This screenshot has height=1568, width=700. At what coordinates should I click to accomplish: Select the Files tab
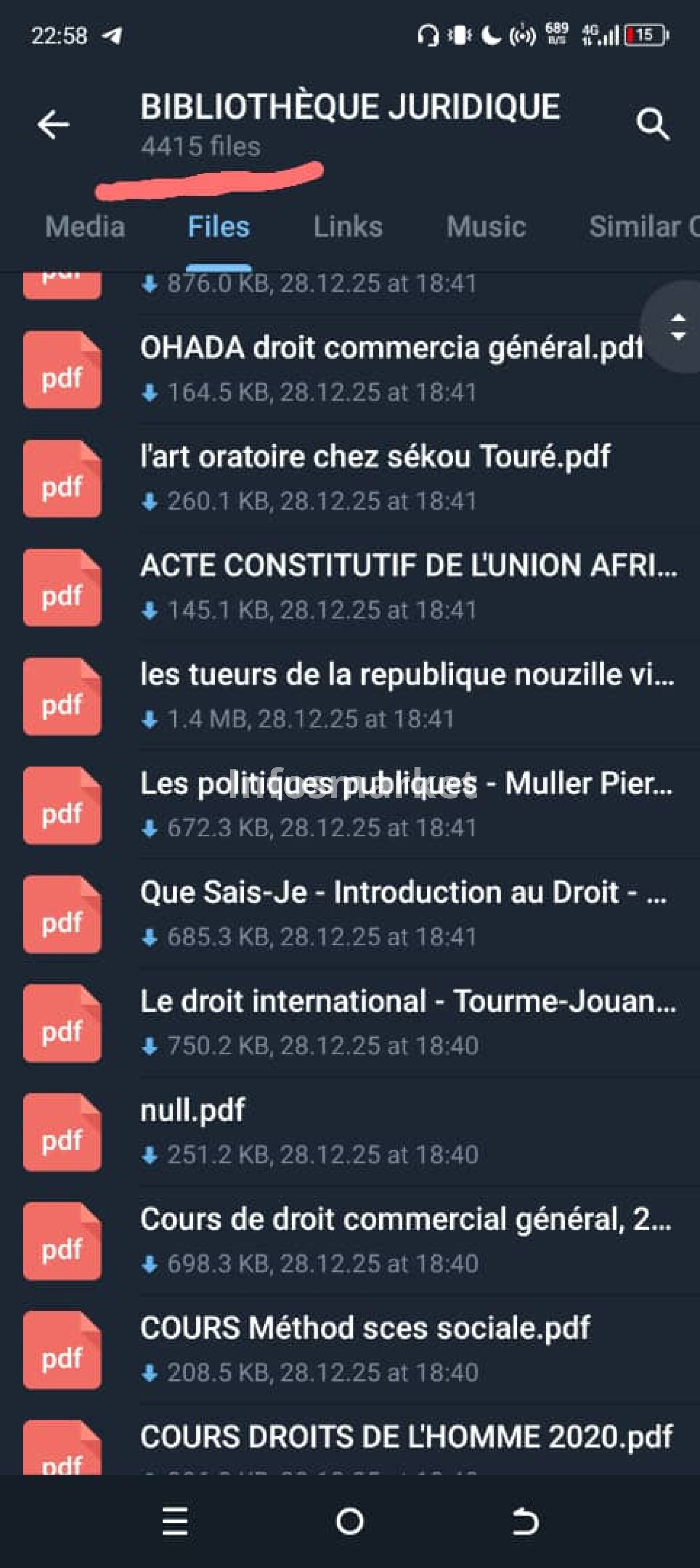click(218, 227)
